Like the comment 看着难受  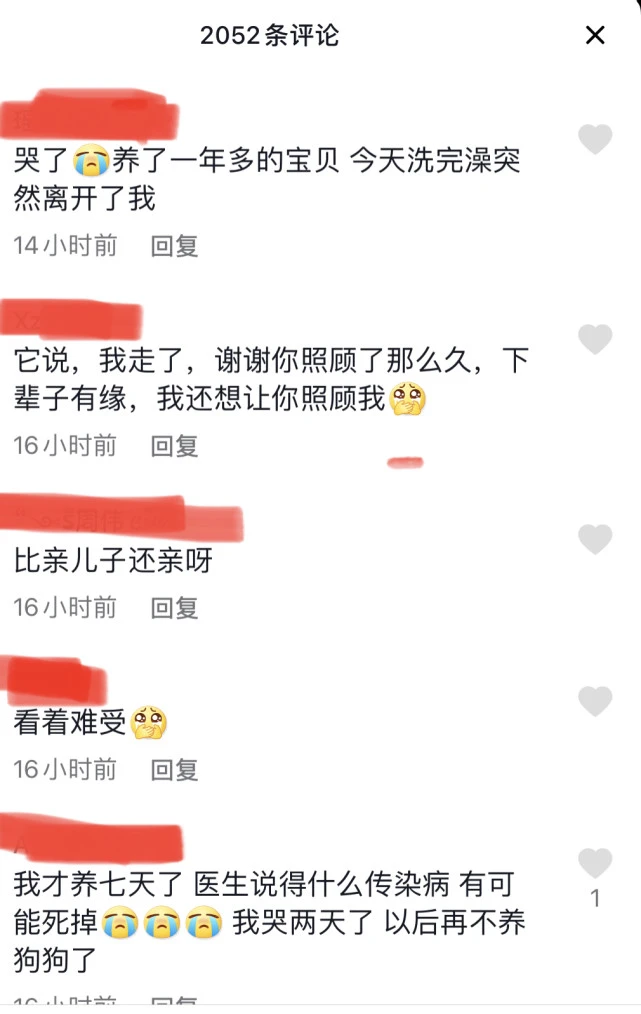(x=595, y=702)
